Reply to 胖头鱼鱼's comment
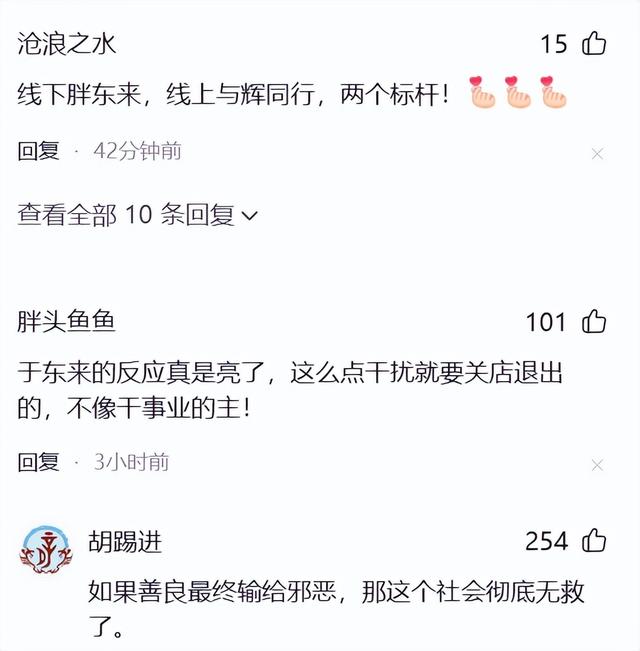This screenshot has height=651, width=640. [x=38, y=462]
